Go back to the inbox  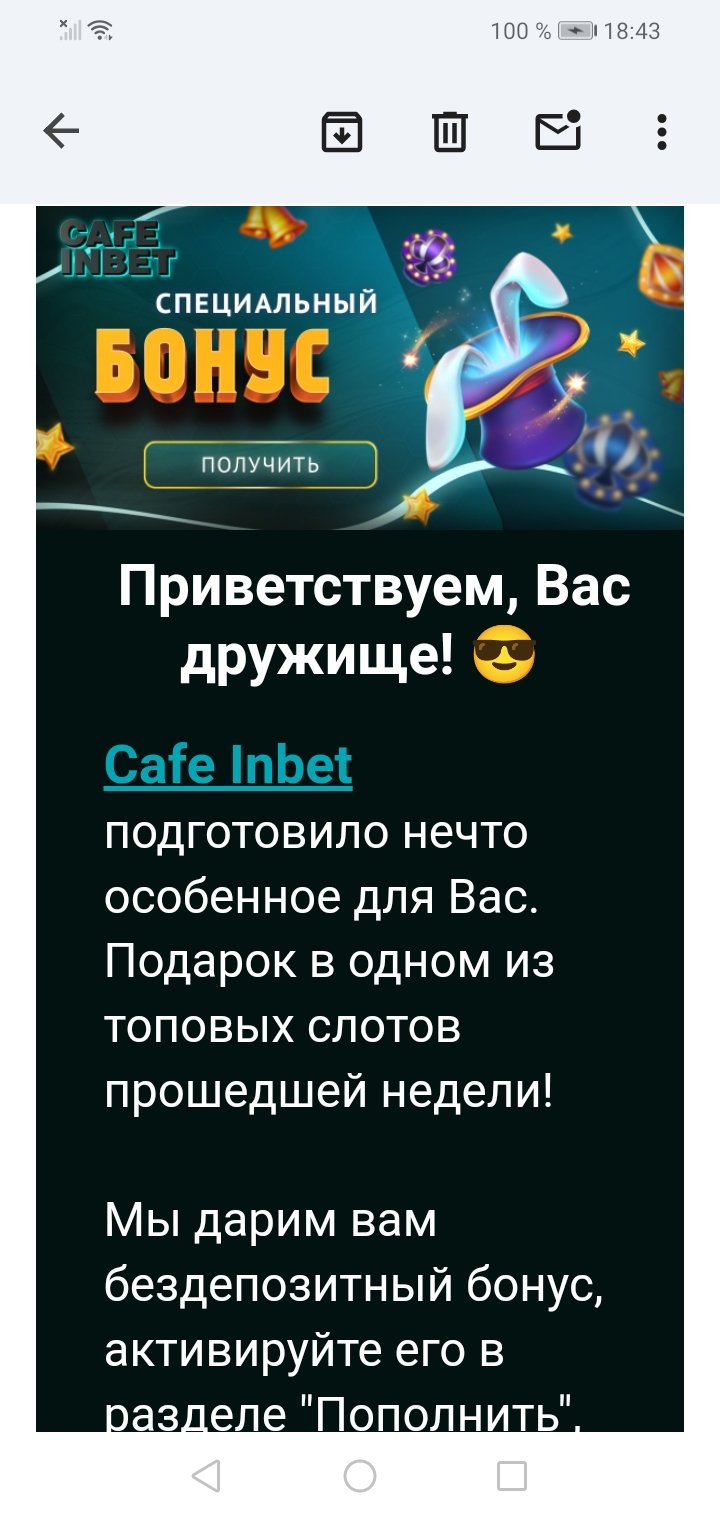point(61,131)
